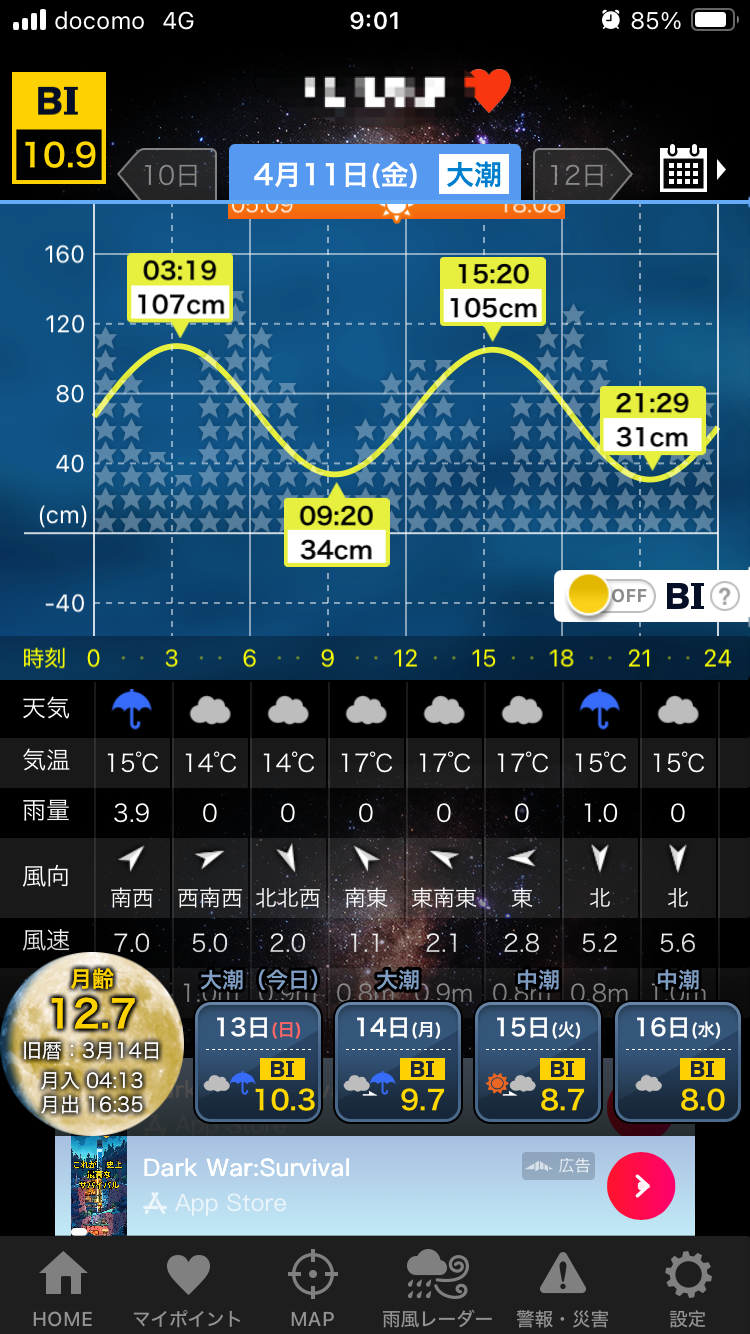The width and height of the screenshot is (750, 1334).
Task: Open the MAP tab
Action: coord(312,1290)
